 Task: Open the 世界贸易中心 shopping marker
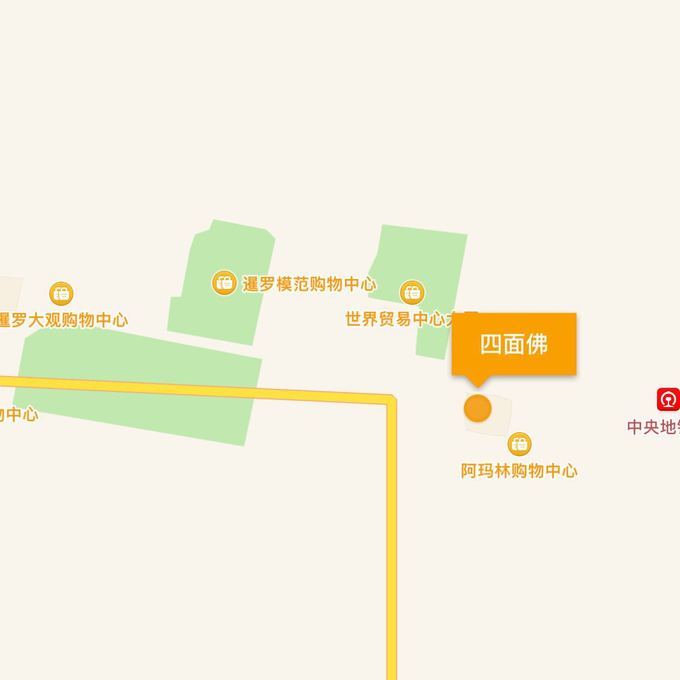pyautogui.click(x=412, y=293)
